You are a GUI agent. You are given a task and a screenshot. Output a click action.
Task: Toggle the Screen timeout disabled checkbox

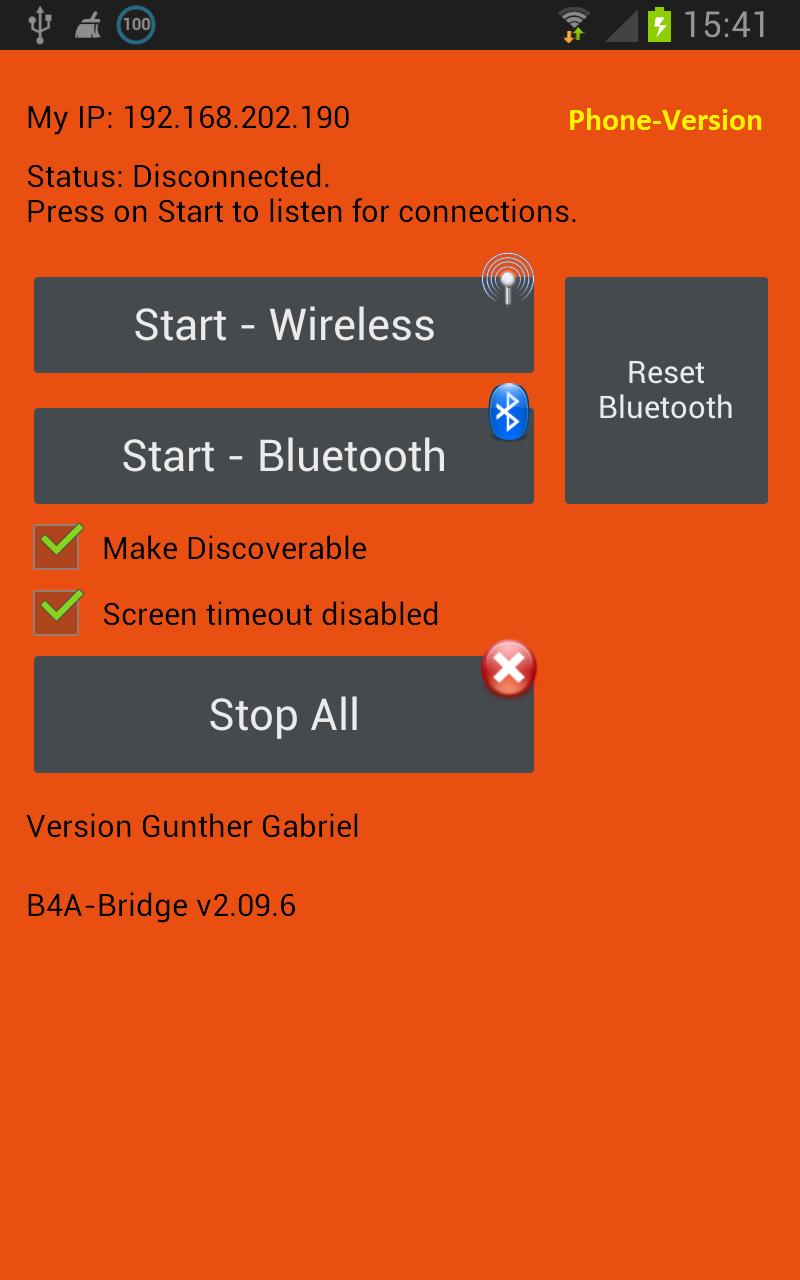[57, 613]
